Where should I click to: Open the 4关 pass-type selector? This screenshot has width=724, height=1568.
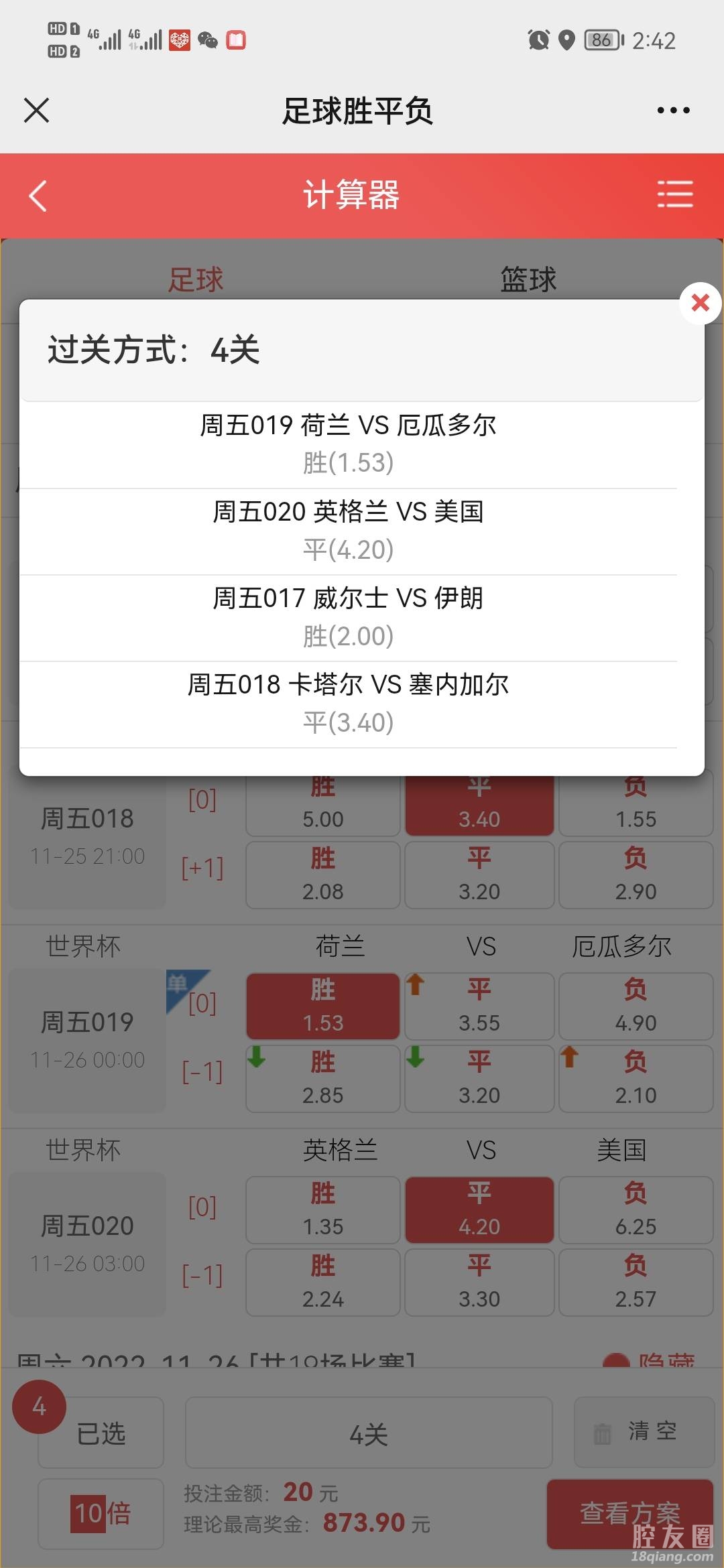pos(369,1433)
